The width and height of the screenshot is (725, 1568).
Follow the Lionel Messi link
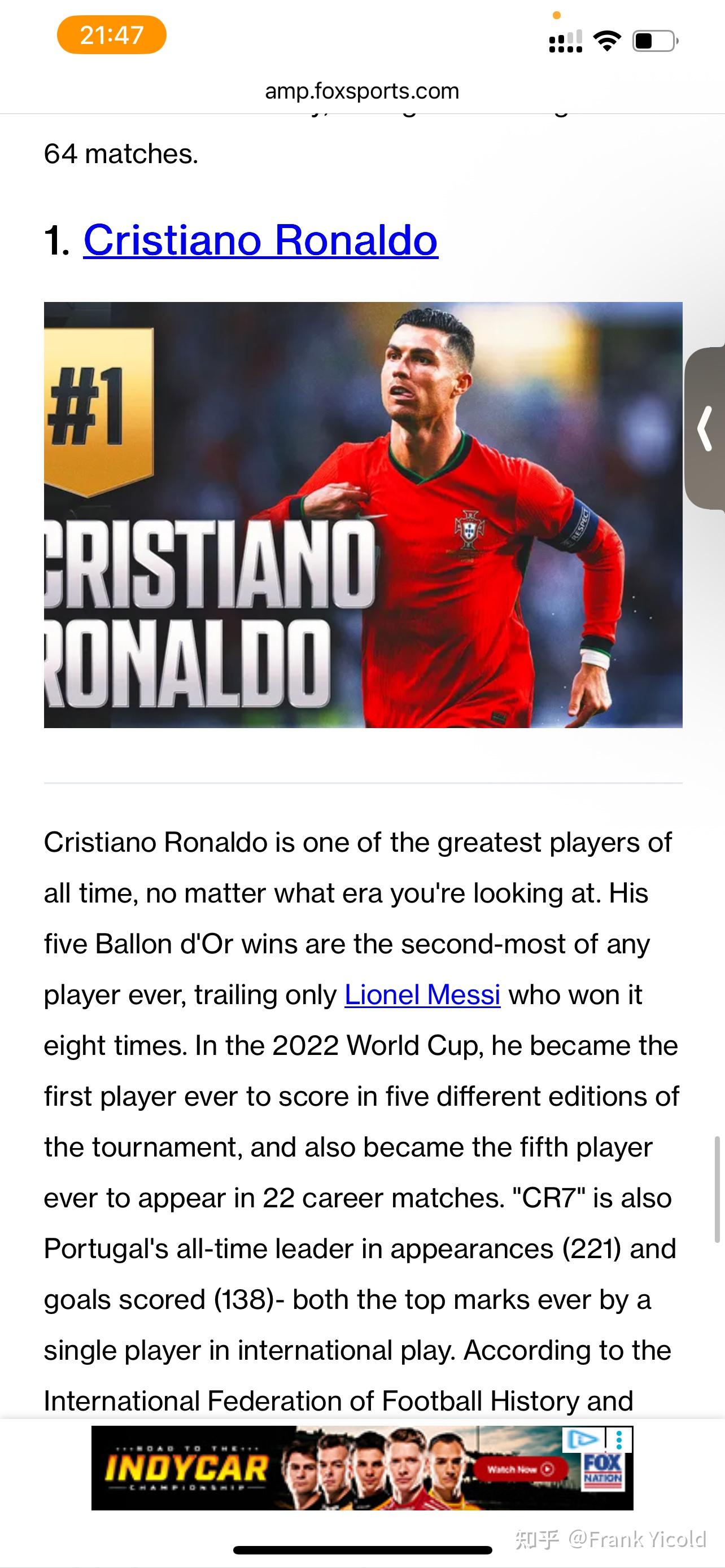(422, 995)
